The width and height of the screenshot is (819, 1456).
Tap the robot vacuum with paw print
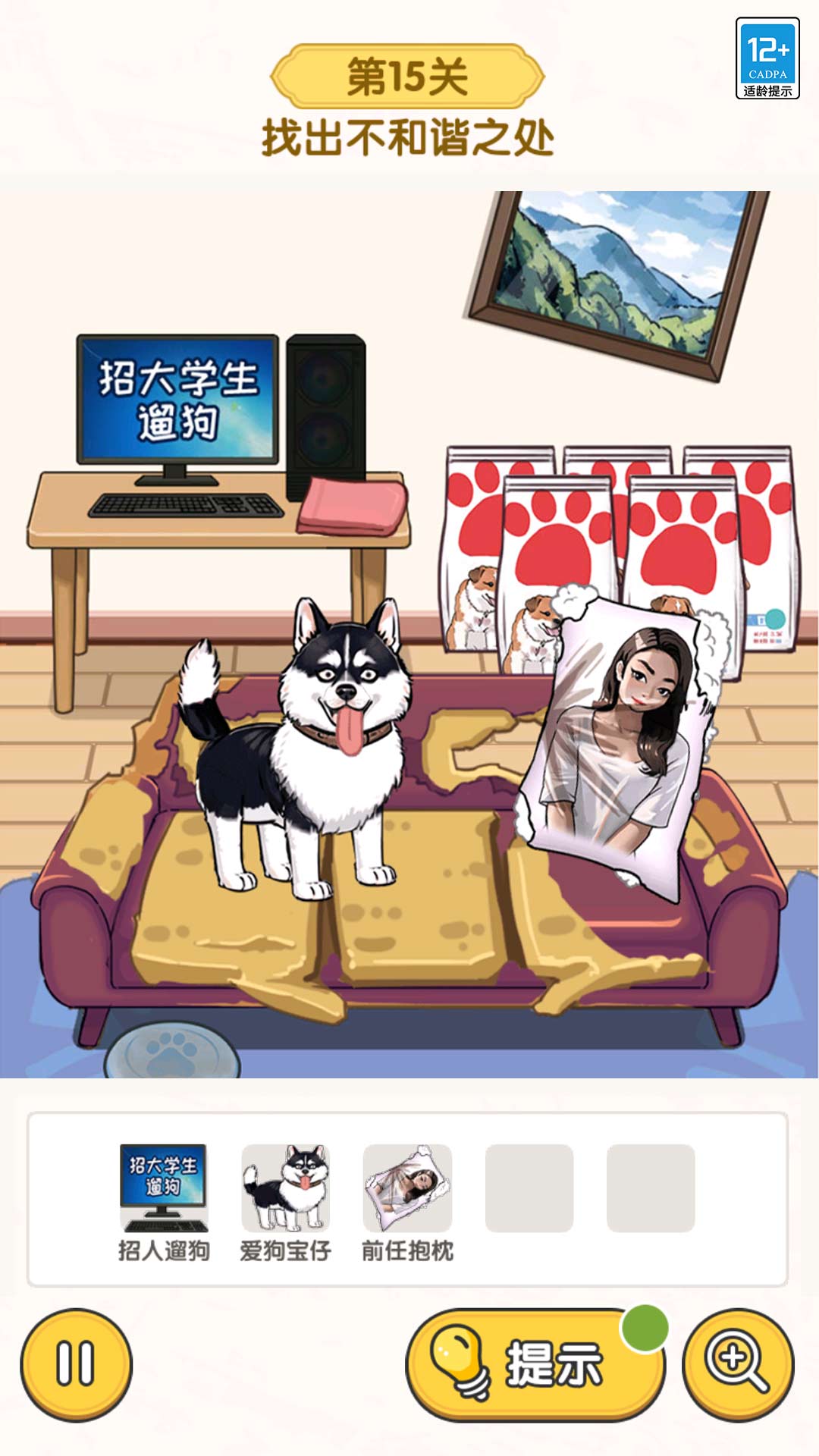[172, 1053]
